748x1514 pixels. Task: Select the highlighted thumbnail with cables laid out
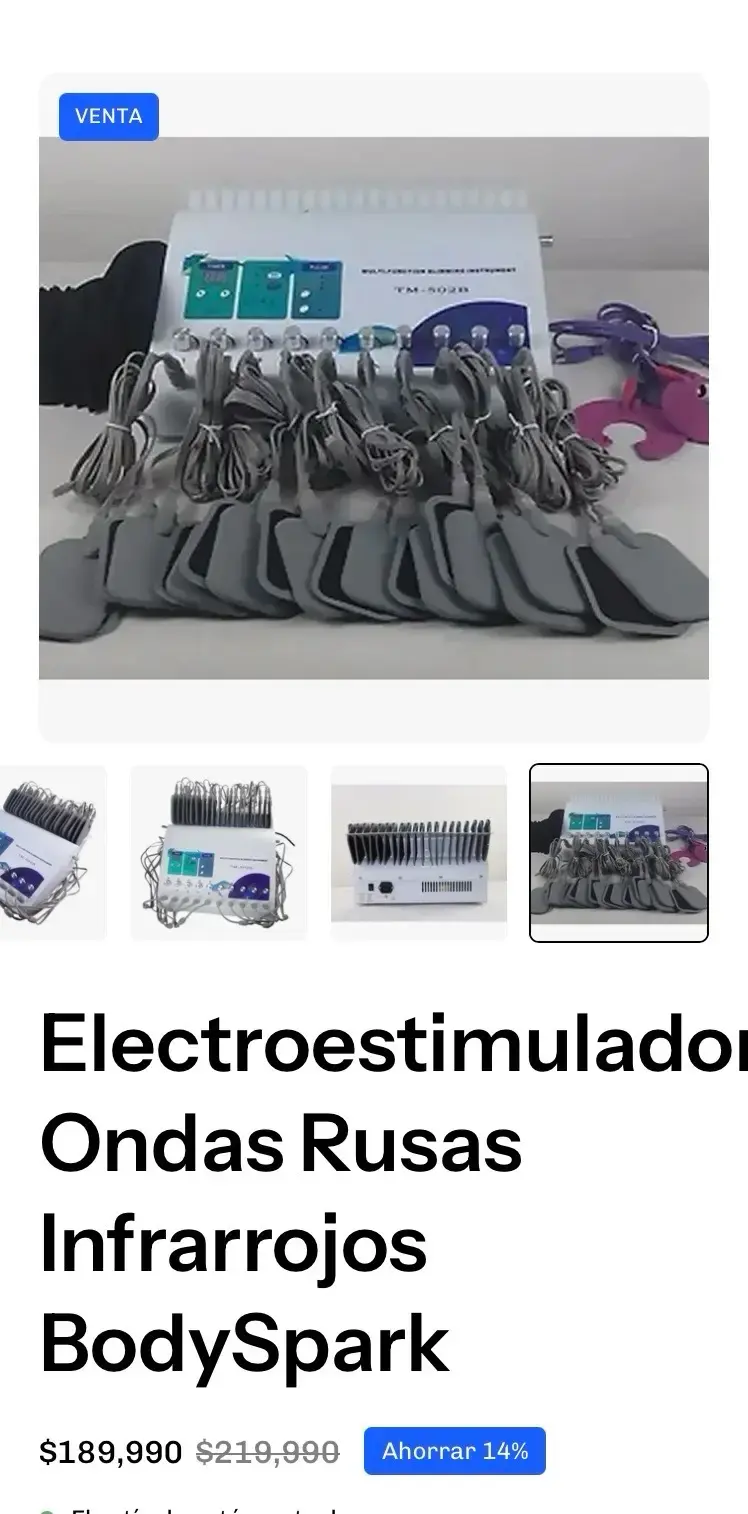(619, 853)
